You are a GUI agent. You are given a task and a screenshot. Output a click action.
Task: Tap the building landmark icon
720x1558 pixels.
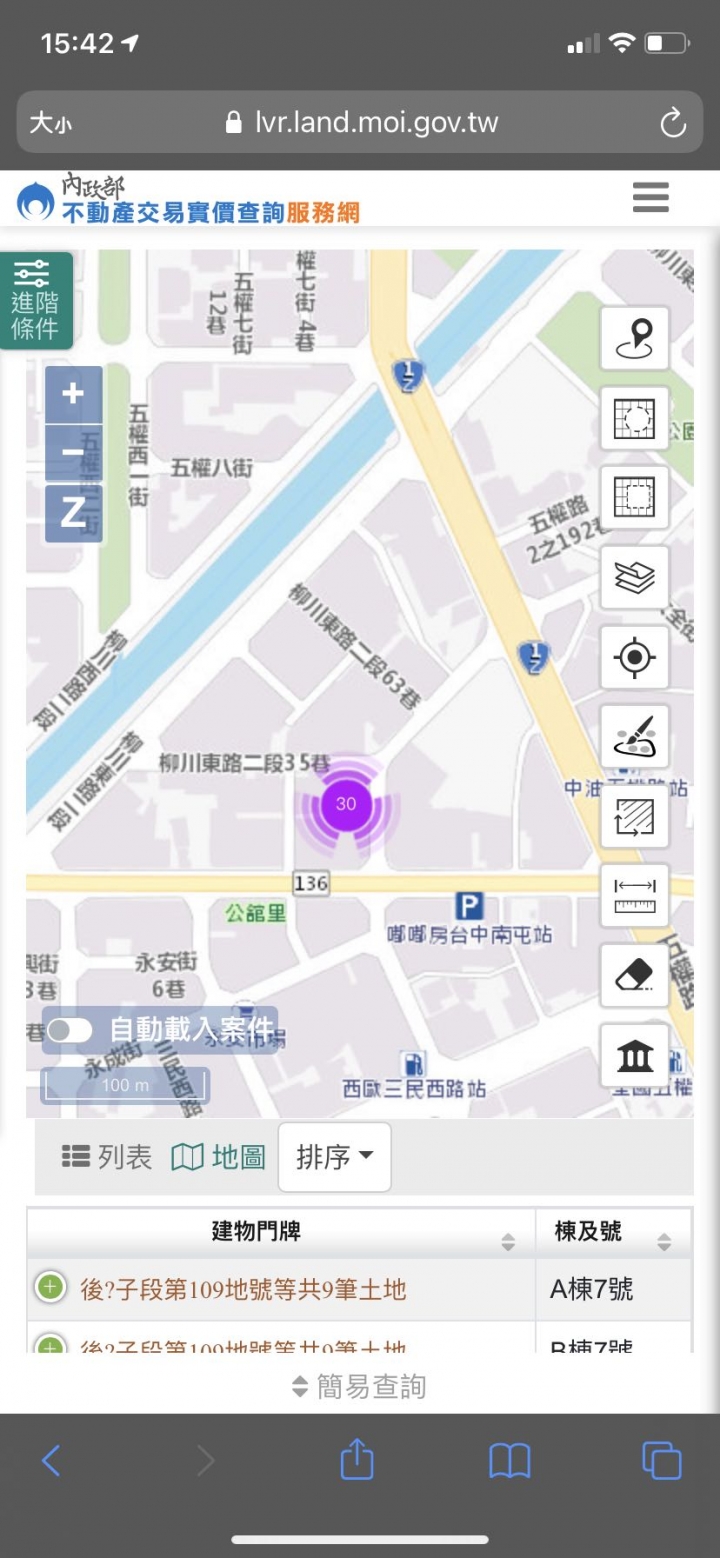point(634,1056)
